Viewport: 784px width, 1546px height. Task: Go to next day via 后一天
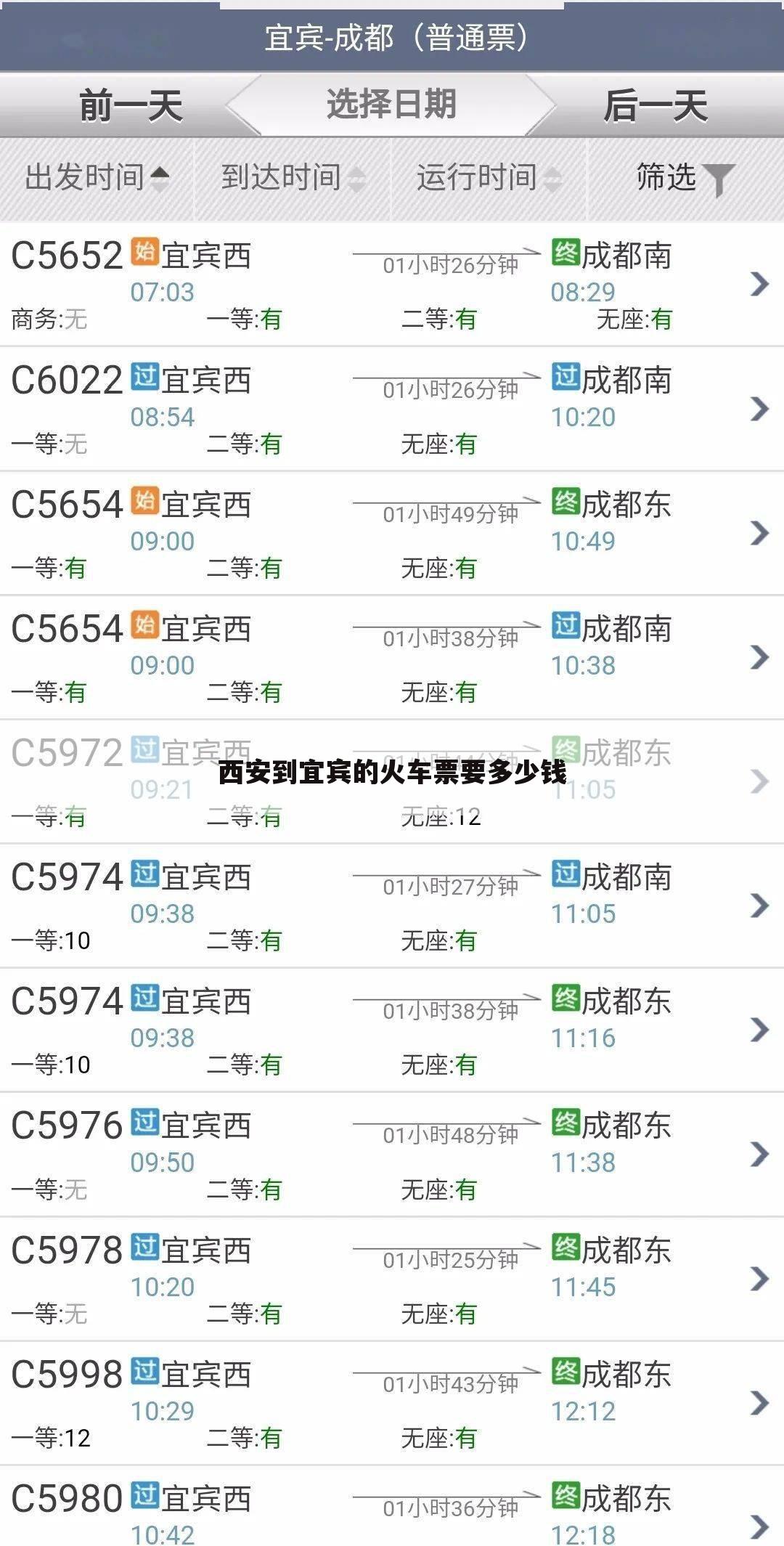(x=653, y=104)
